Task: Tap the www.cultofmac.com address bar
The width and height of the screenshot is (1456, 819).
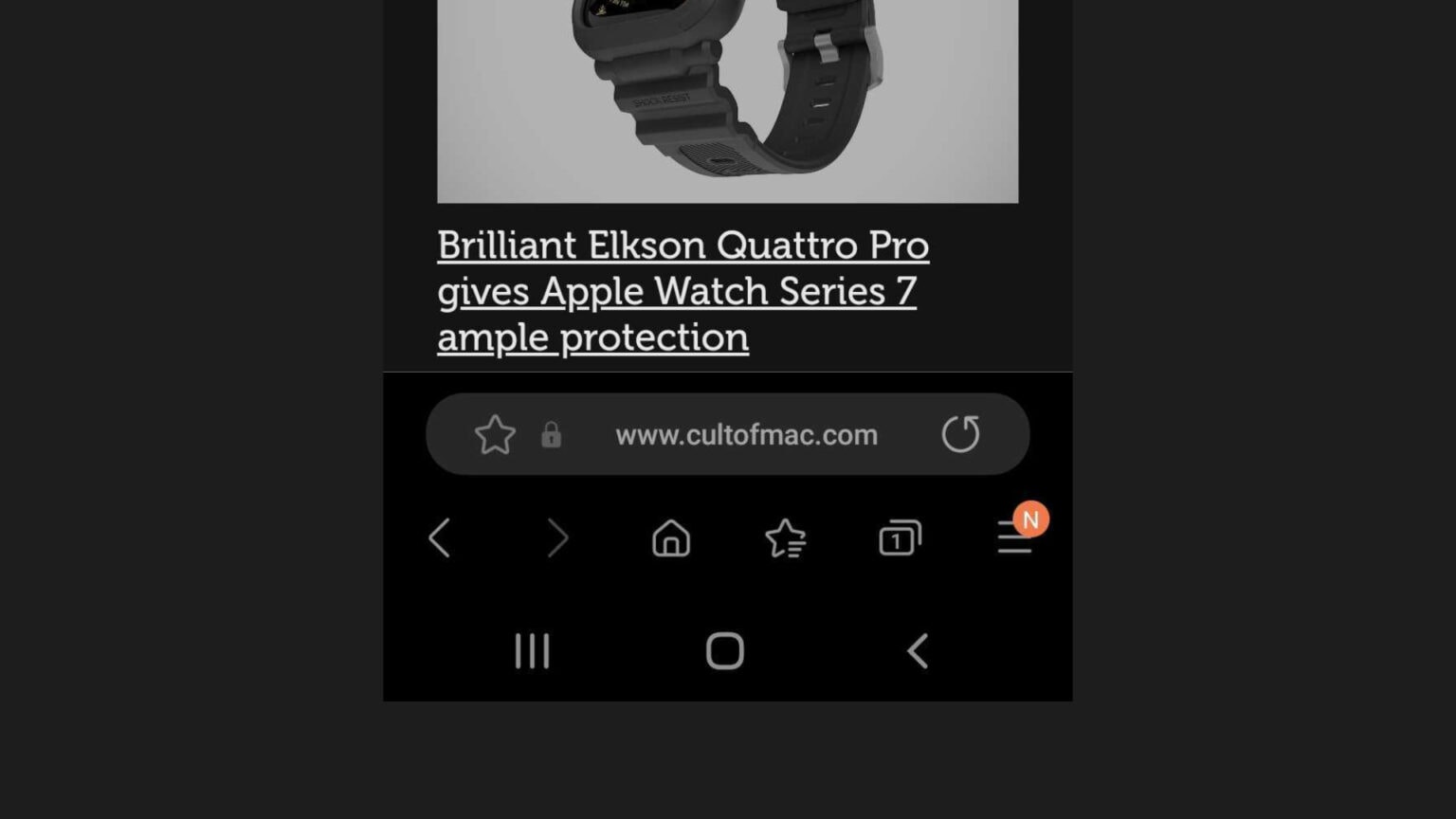Action: [746, 435]
